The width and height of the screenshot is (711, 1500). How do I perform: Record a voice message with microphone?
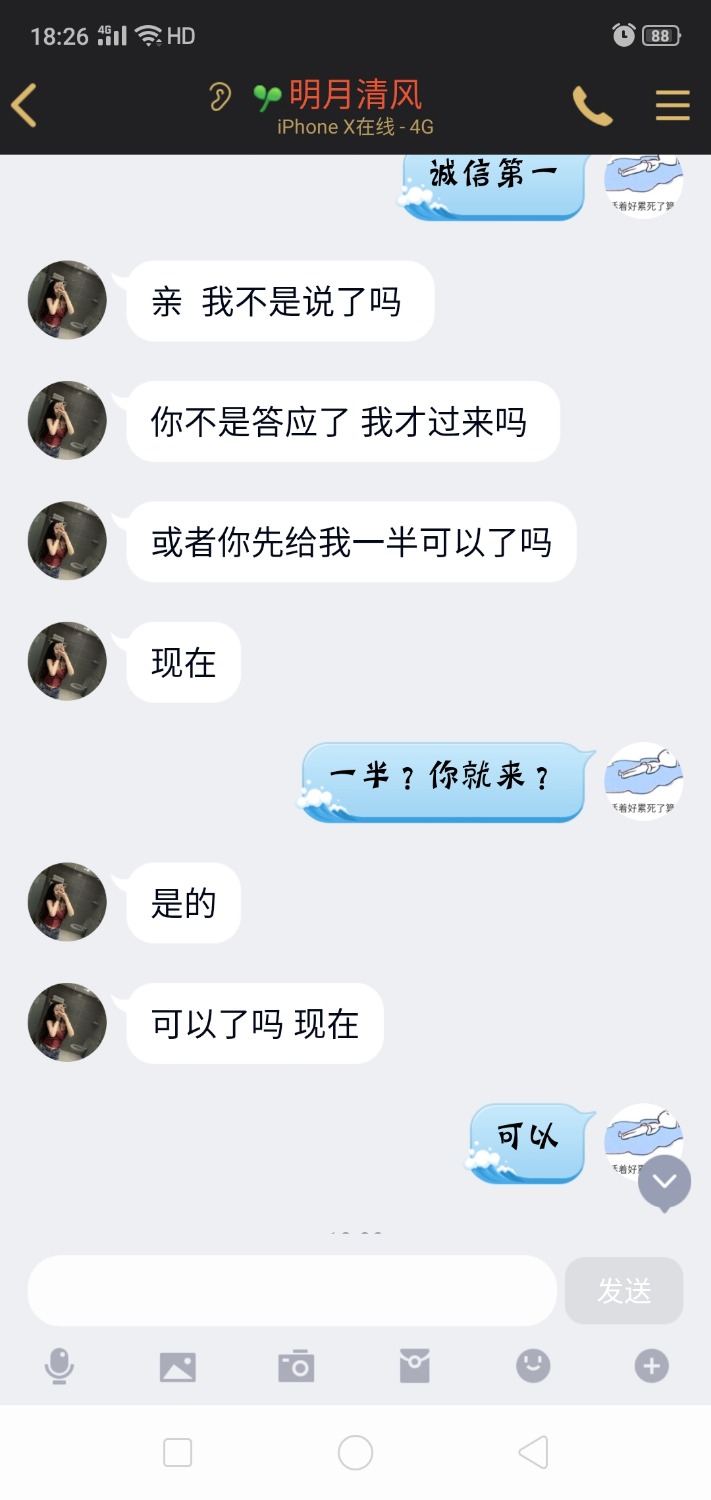coord(60,1366)
